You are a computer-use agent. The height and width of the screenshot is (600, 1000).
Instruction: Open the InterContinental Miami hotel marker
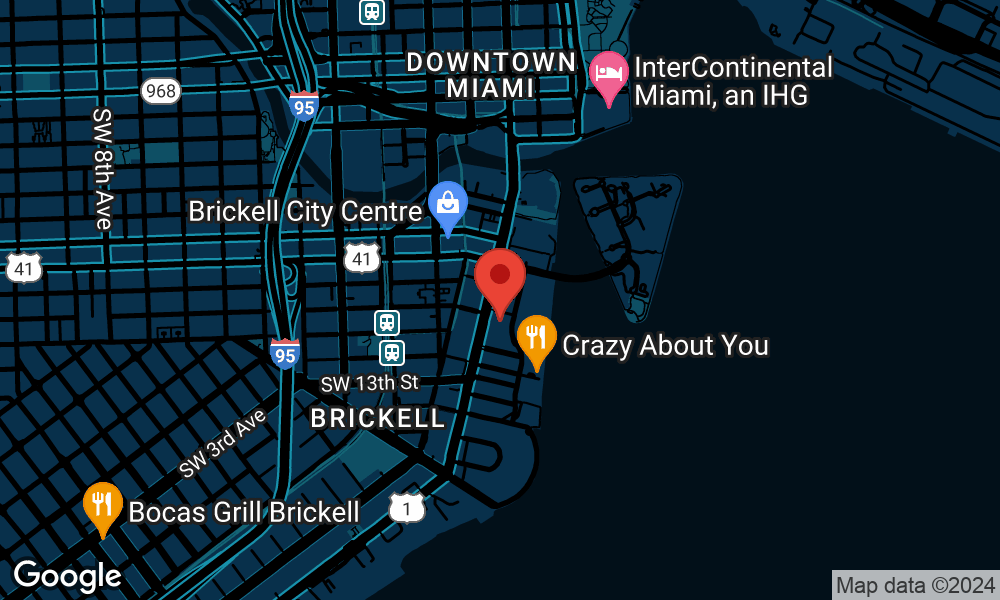pyautogui.click(x=608, y=74)
